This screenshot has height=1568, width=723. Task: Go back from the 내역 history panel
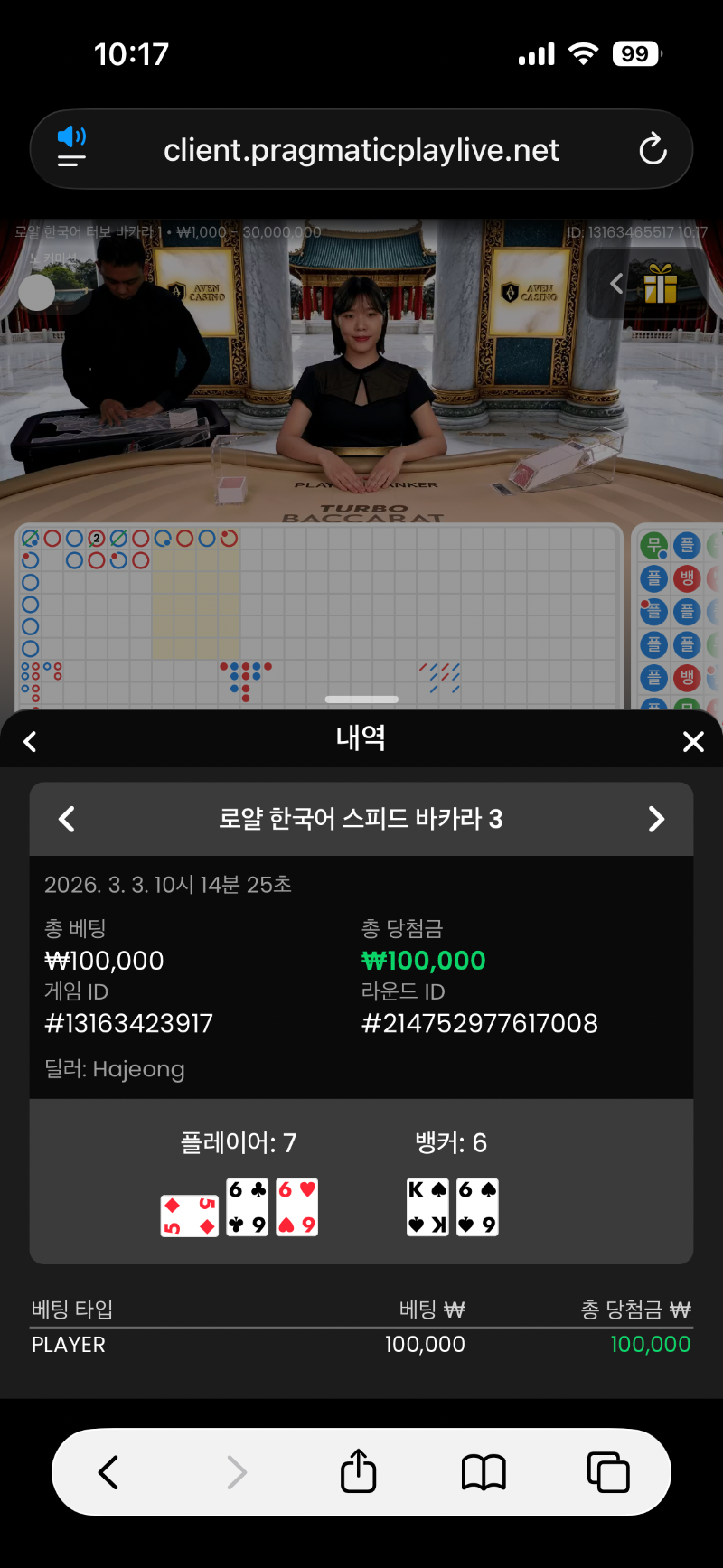coord(30,742)
